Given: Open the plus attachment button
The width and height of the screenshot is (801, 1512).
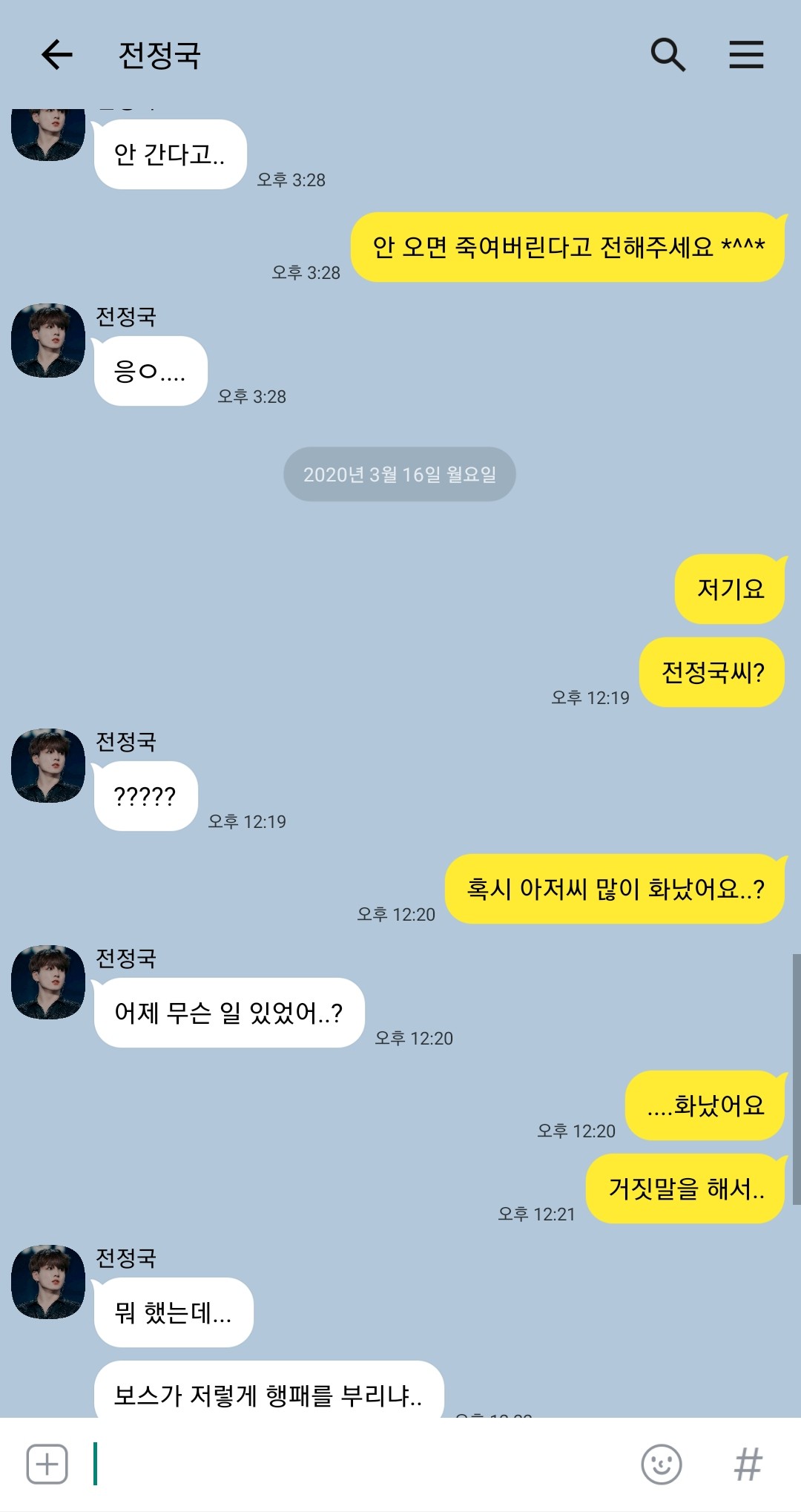Looking at the screenshot, I should [x=47, y=1464].
